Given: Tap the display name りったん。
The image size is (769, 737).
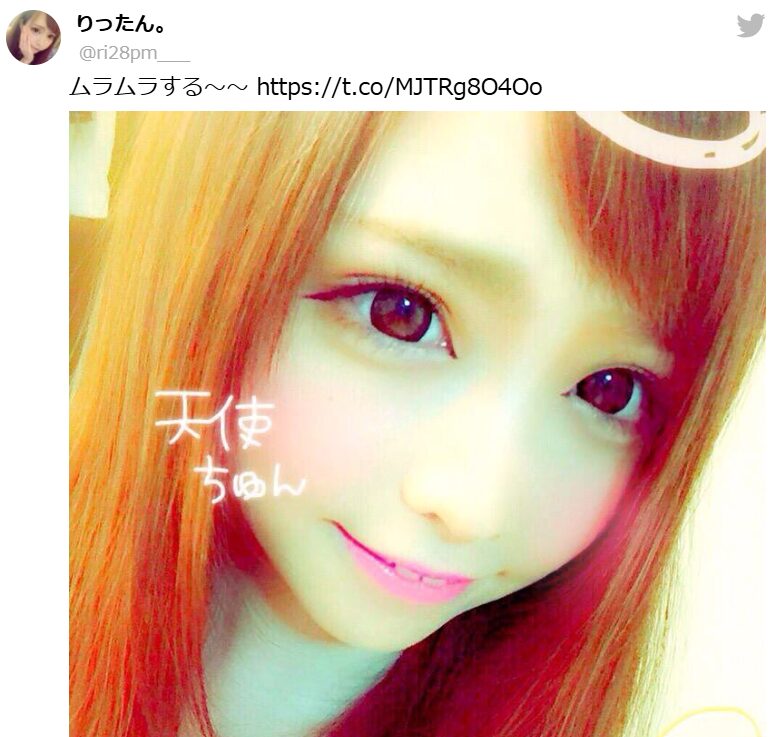Looking at the screenshot, I should pyautogui.click(x=121, y=24).
